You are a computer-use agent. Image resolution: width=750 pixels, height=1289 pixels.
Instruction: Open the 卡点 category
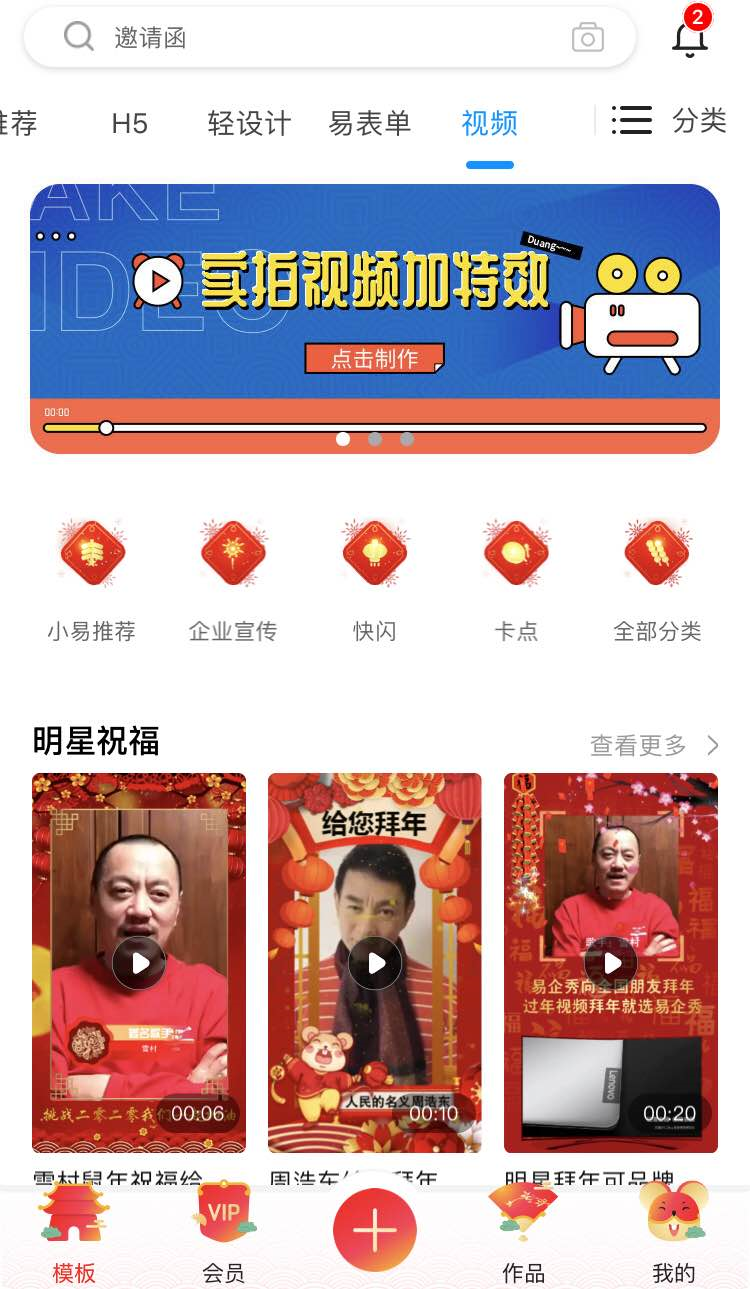516,577
